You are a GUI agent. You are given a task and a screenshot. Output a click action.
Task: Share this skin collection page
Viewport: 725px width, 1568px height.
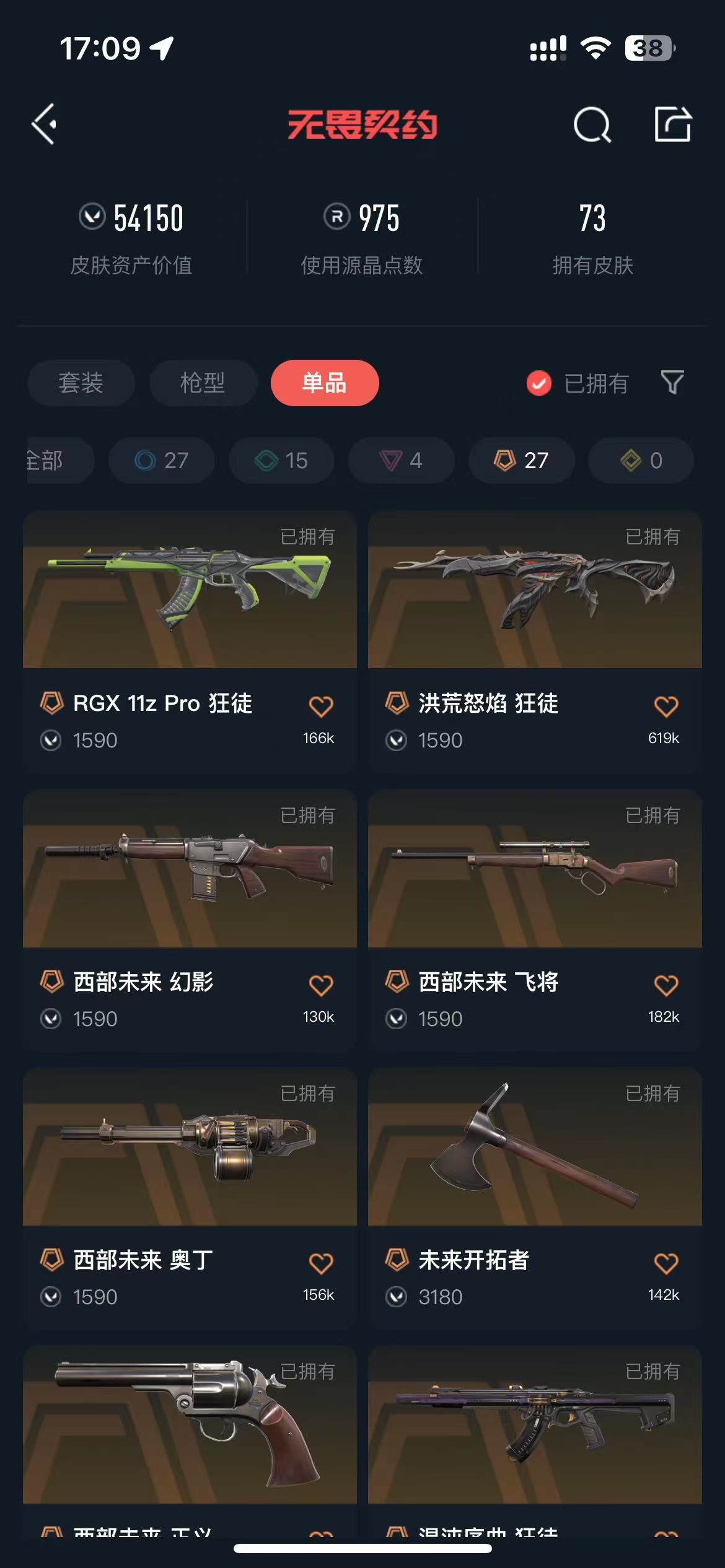pos(673,124)
